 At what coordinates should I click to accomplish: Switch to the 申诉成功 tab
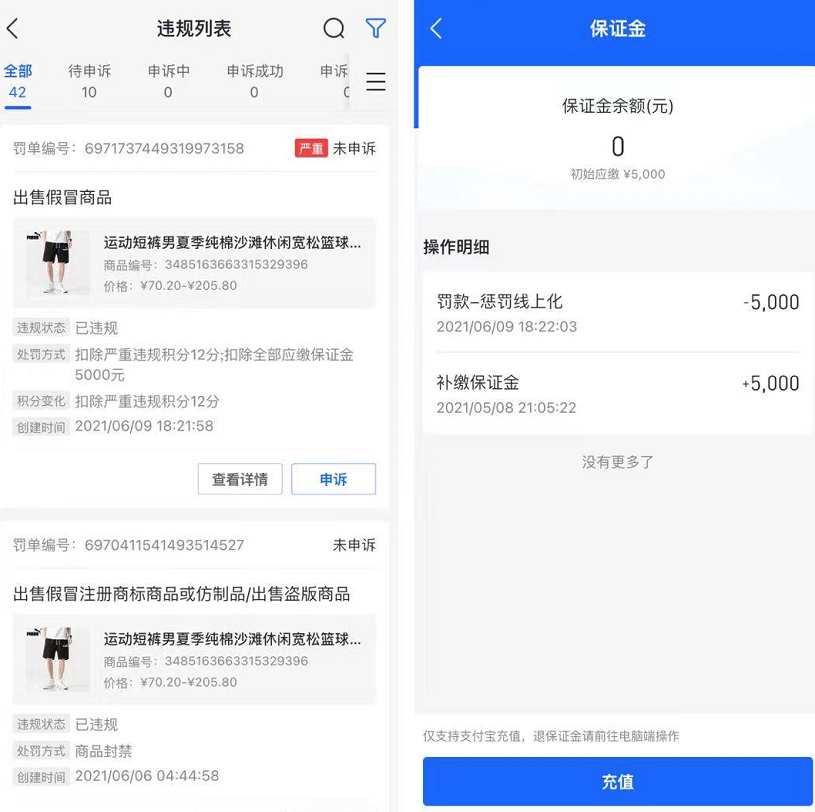254,81
